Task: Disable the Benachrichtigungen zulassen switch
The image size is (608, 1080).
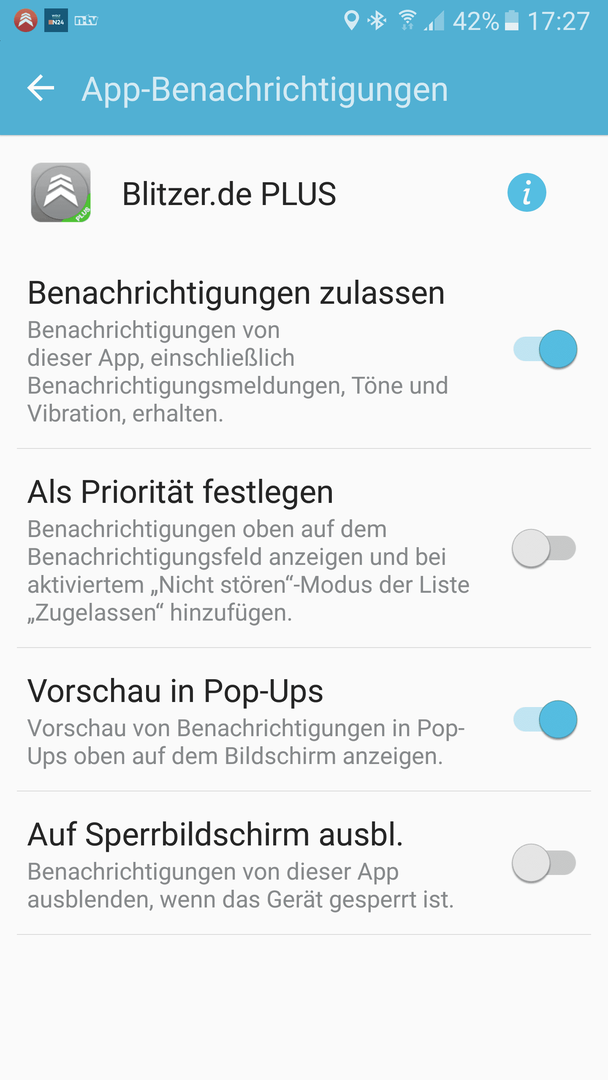Action: coord(545,349)
